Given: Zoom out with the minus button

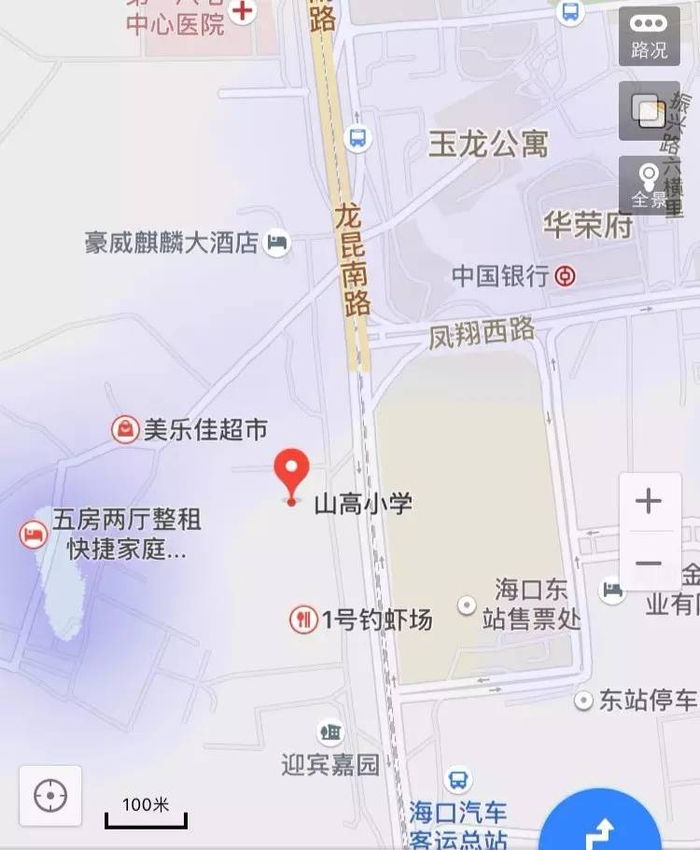Looking at the screenshot, I should coord(649,563).
